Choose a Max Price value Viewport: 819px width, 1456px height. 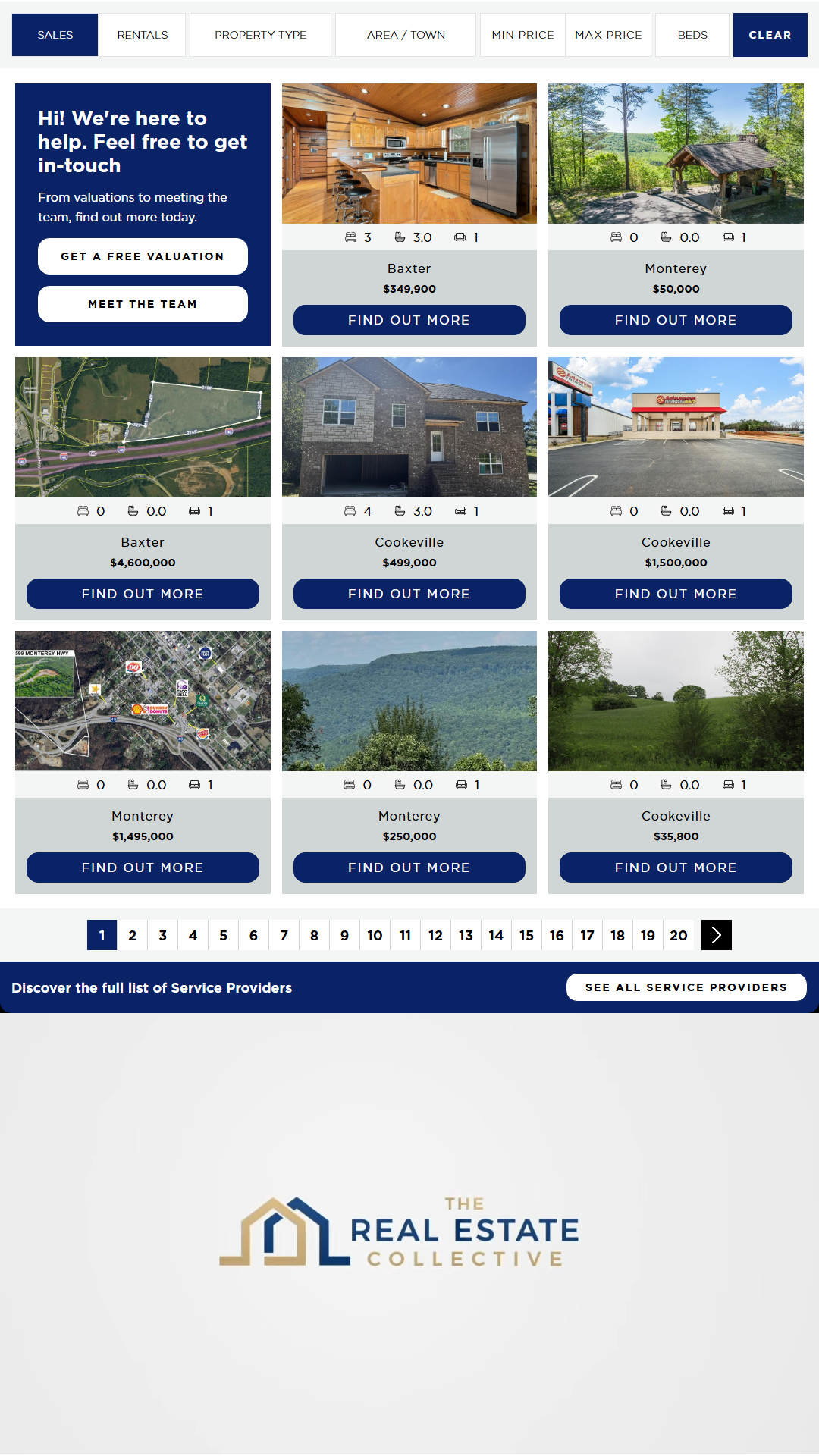pos(608,35)
